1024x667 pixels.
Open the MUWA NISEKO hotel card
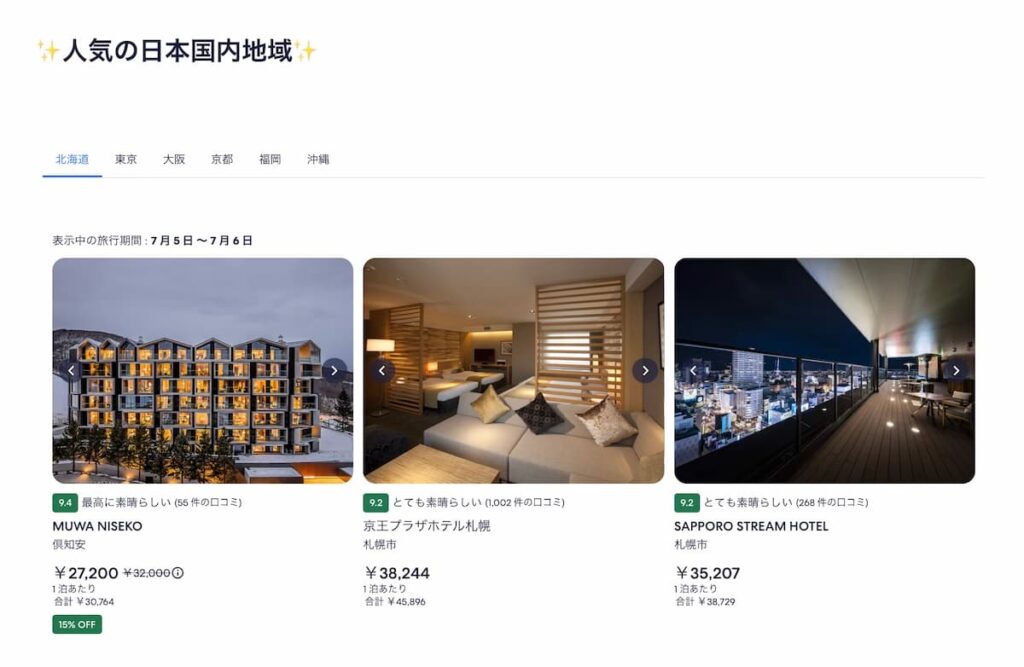coord(97,526)
